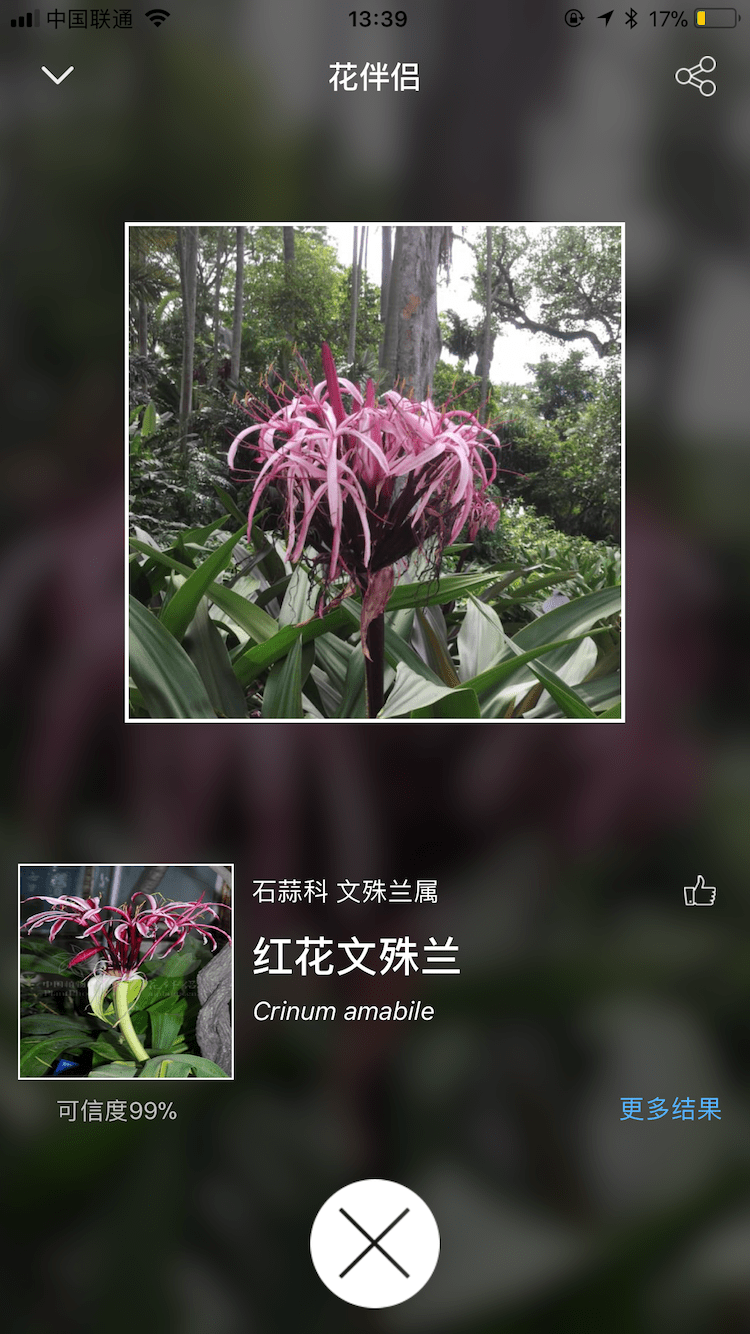Tap the confidence label 可信度99%
750x1334 pixels.
pos(119,1110)
